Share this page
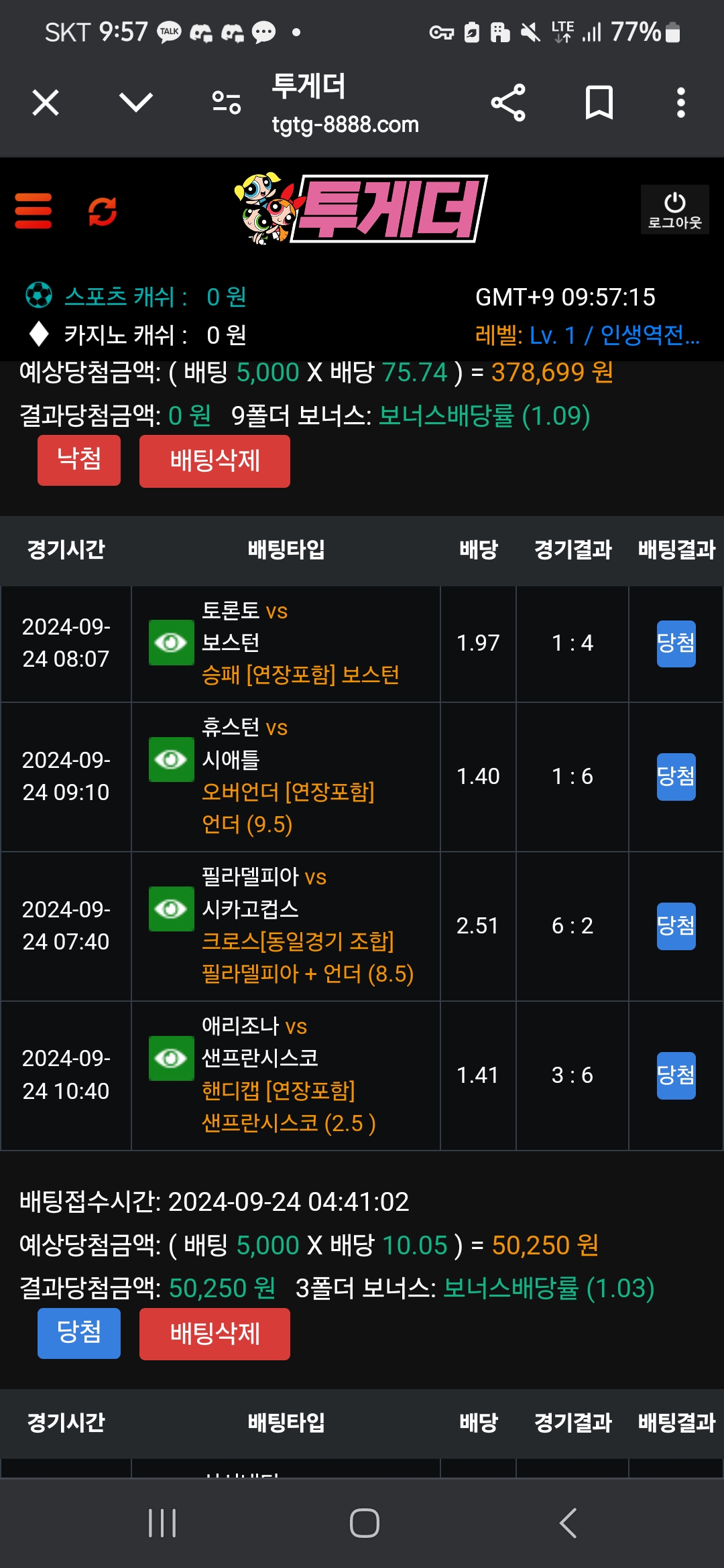The width and height of the screenshot is (724, 1568). click(508, 103)
